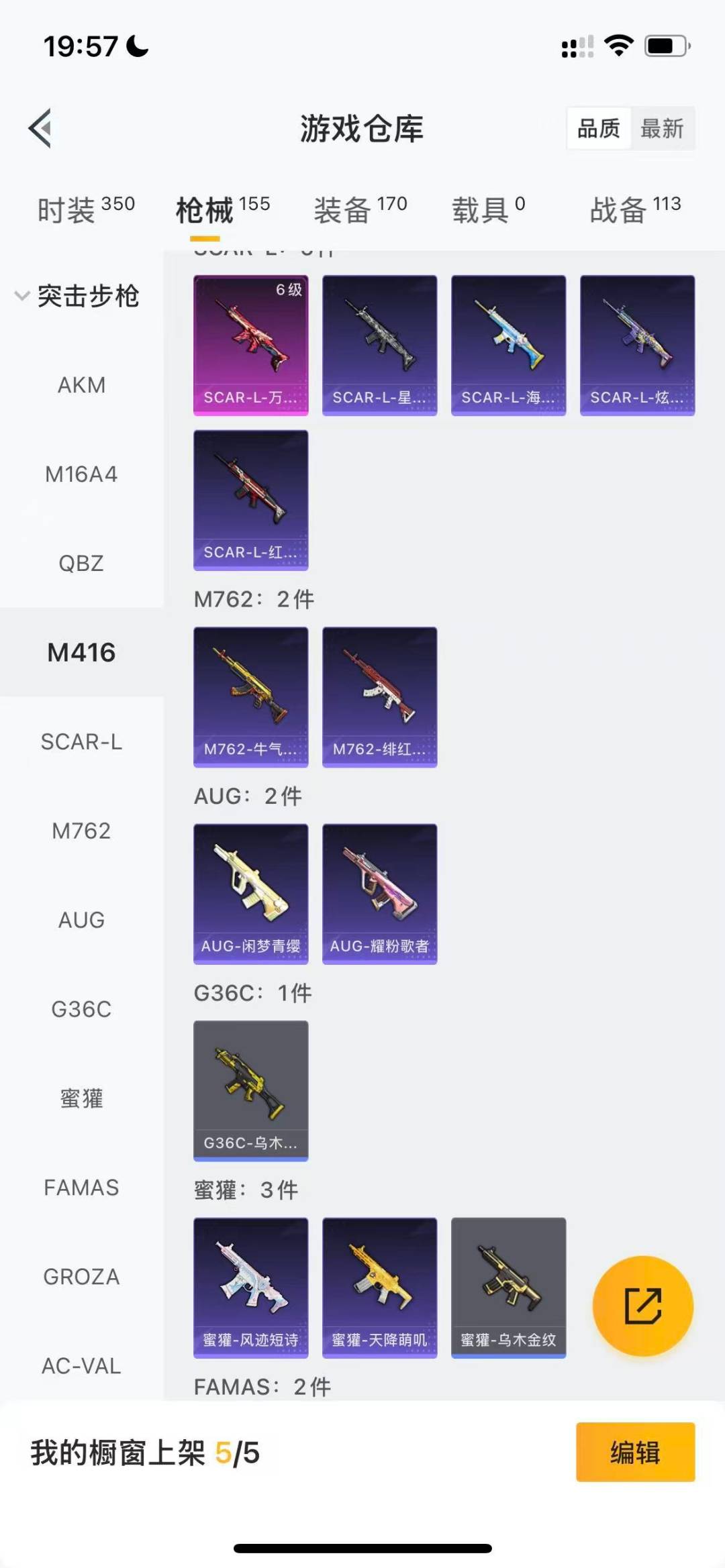Select AKM in the weapon list

point(81,385)
